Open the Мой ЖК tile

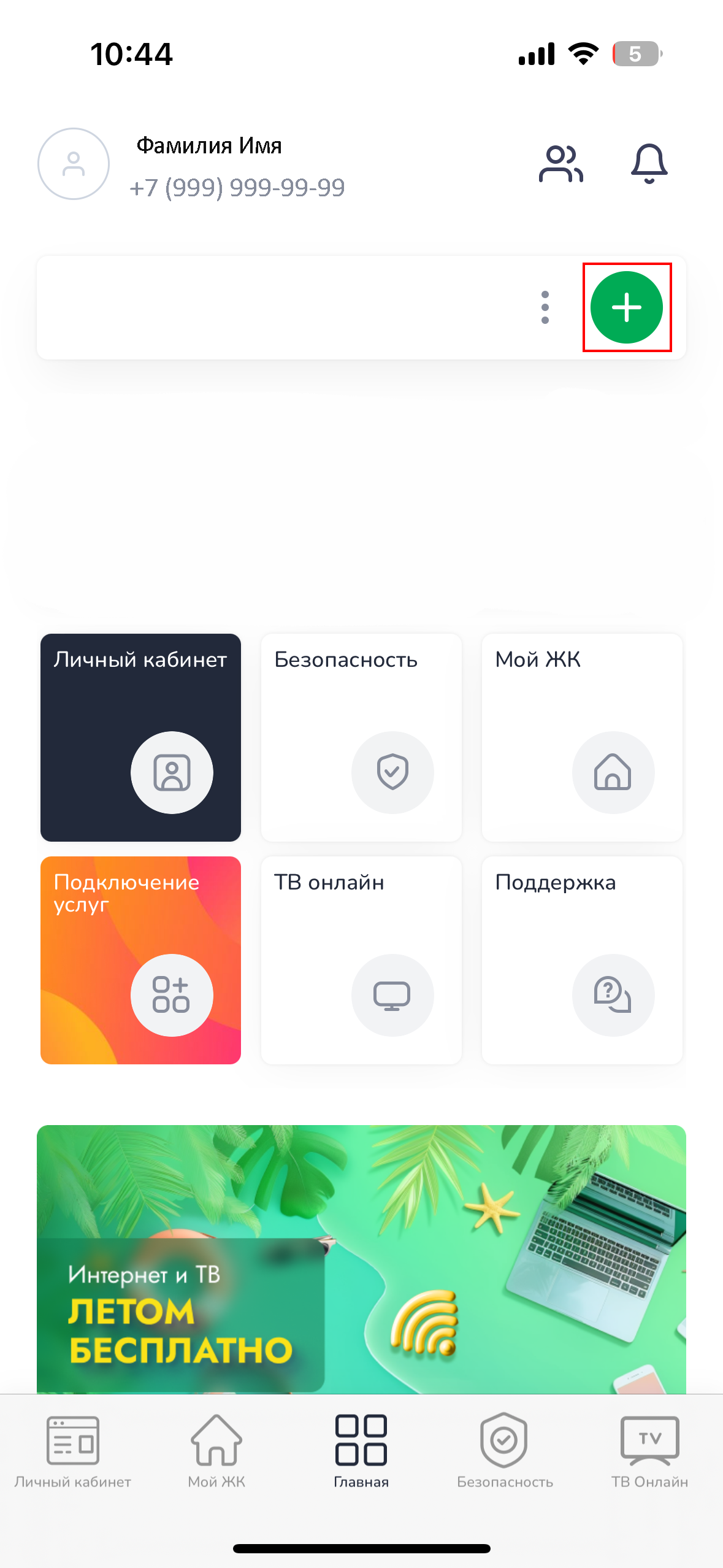[x=582, y=737]
